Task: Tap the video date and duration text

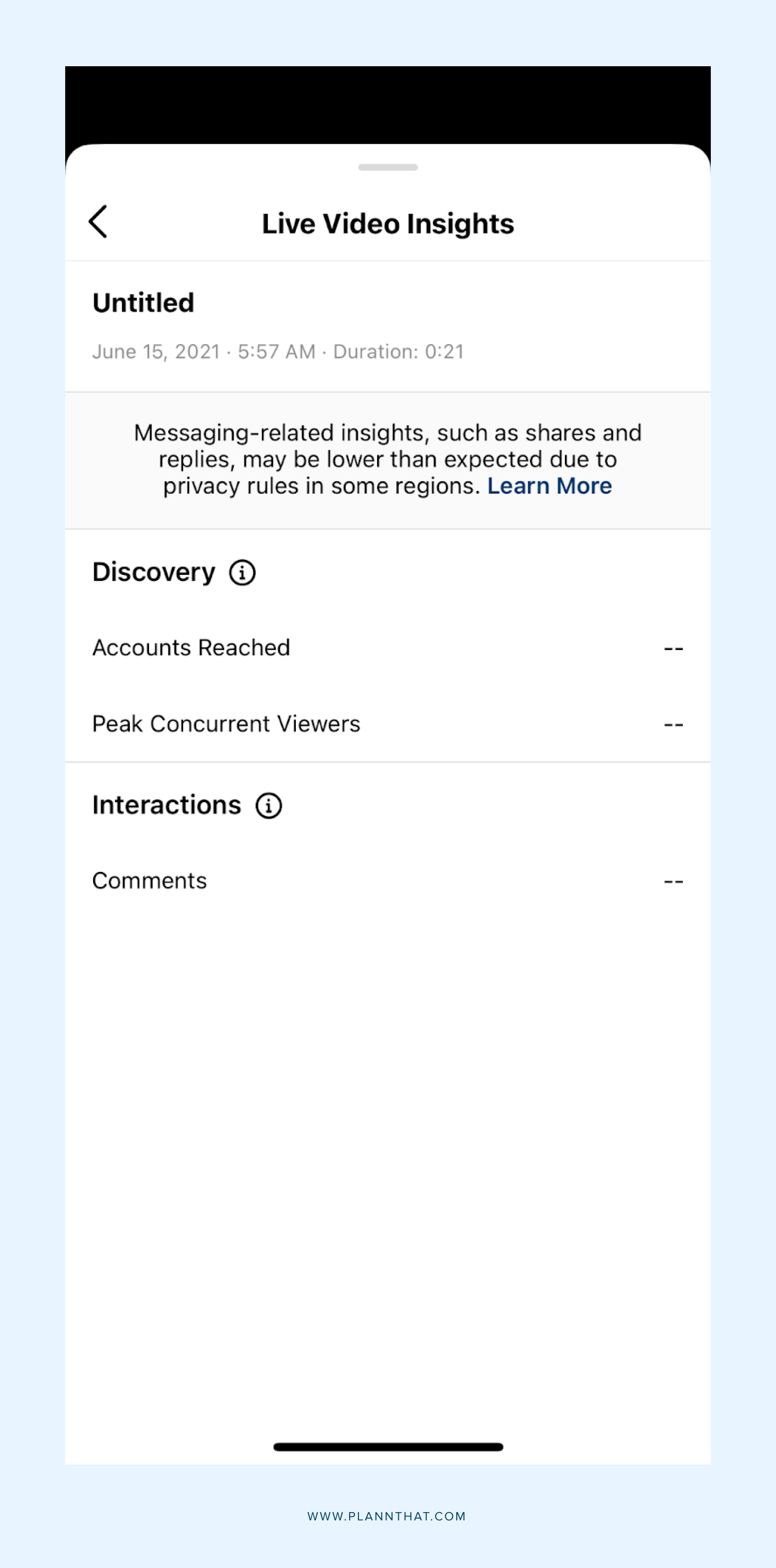Action: click(277, 351)
